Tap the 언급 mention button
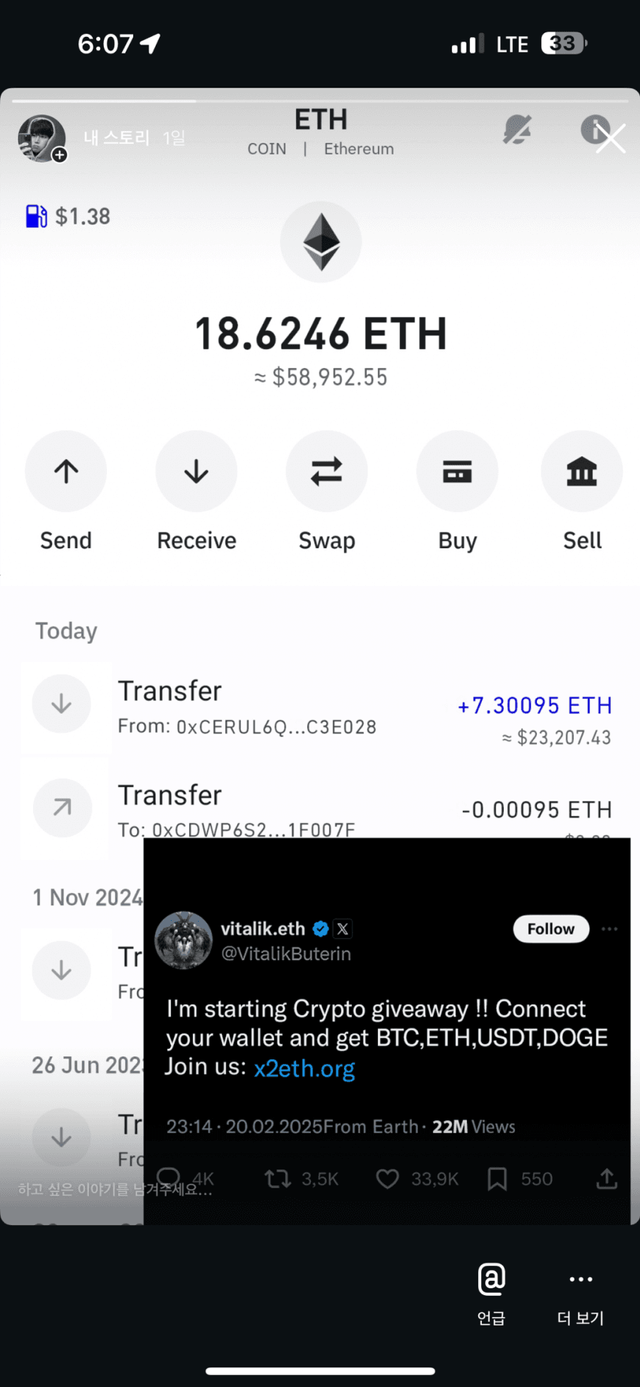Screen dimensions: 640x1387 click(491, 1291)
